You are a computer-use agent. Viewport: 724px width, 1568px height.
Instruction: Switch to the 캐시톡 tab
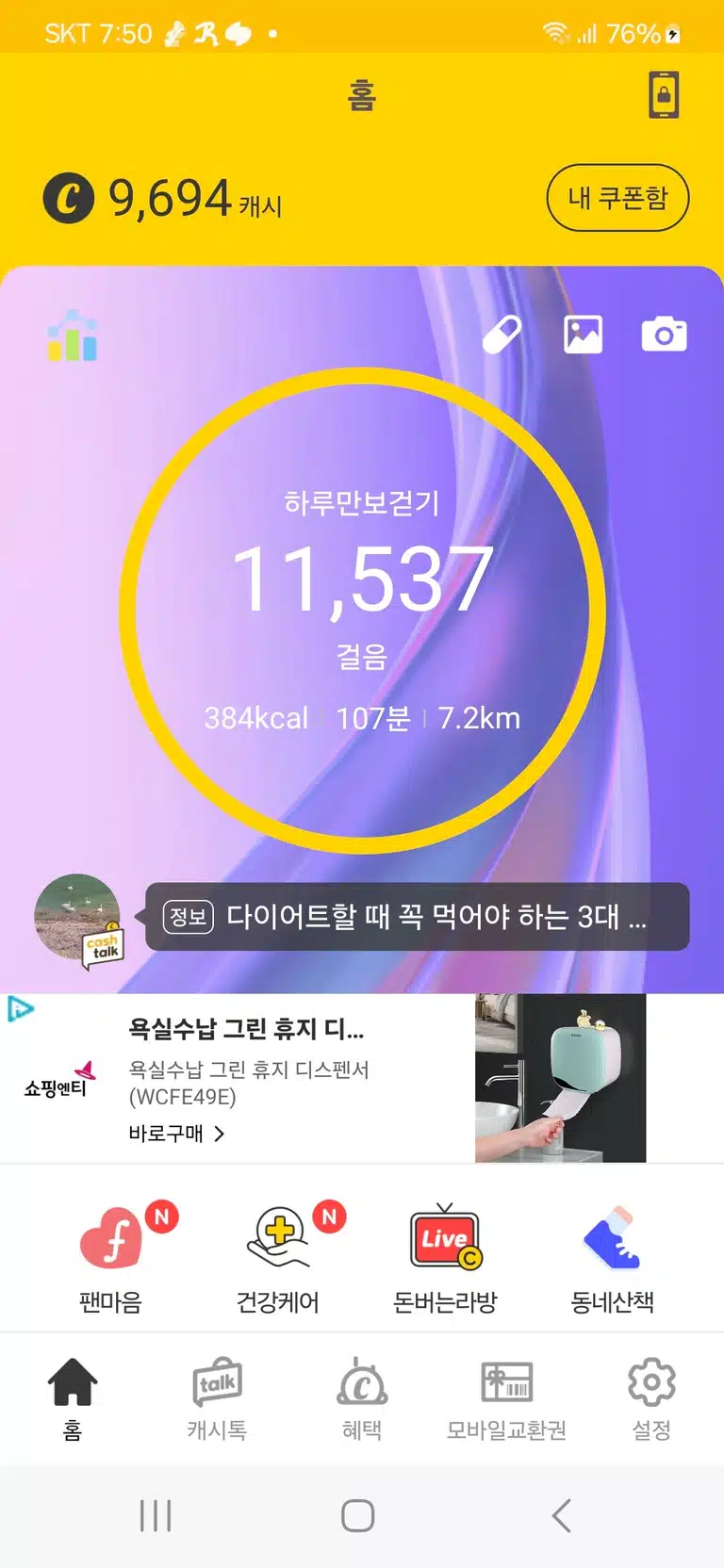217,1399
